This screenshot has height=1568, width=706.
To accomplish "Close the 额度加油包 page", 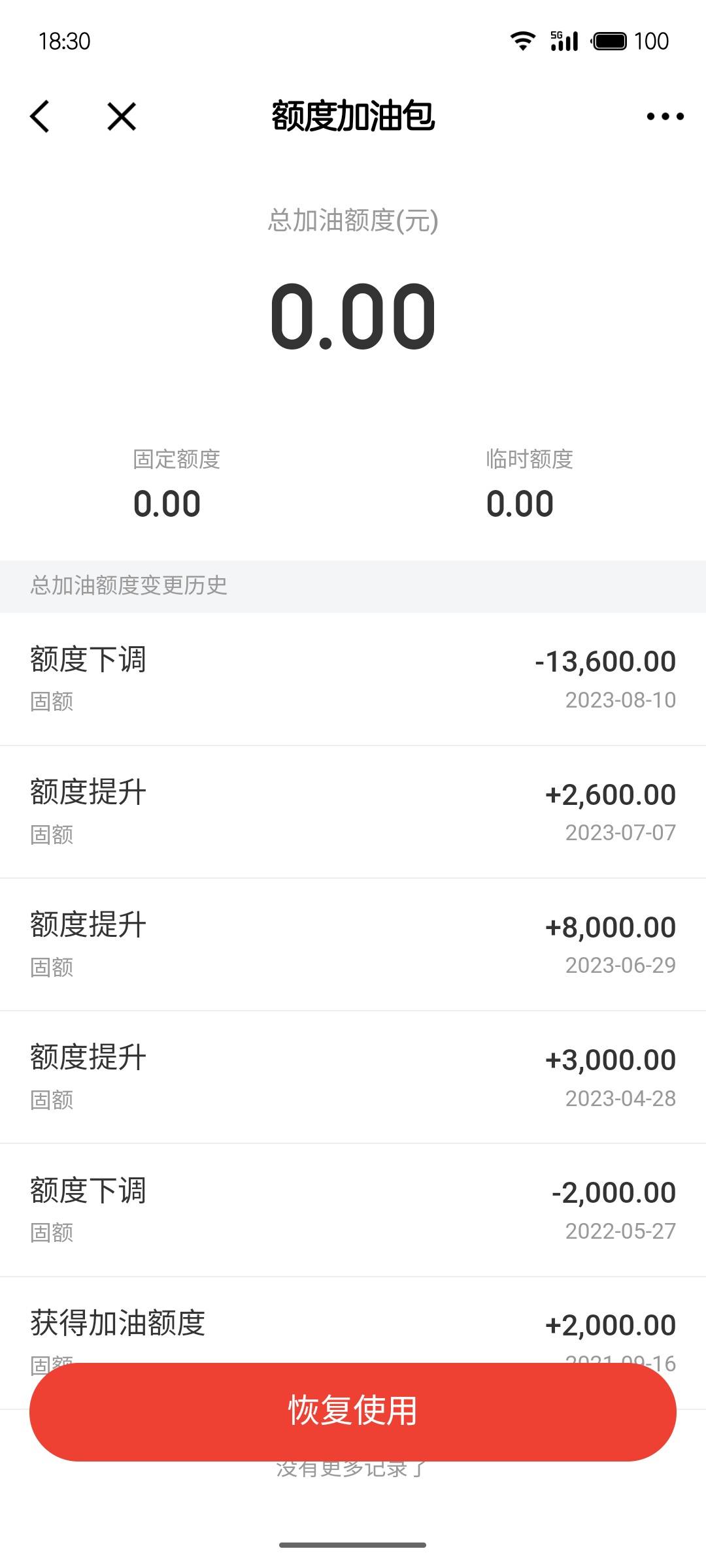I will (122, 117).
